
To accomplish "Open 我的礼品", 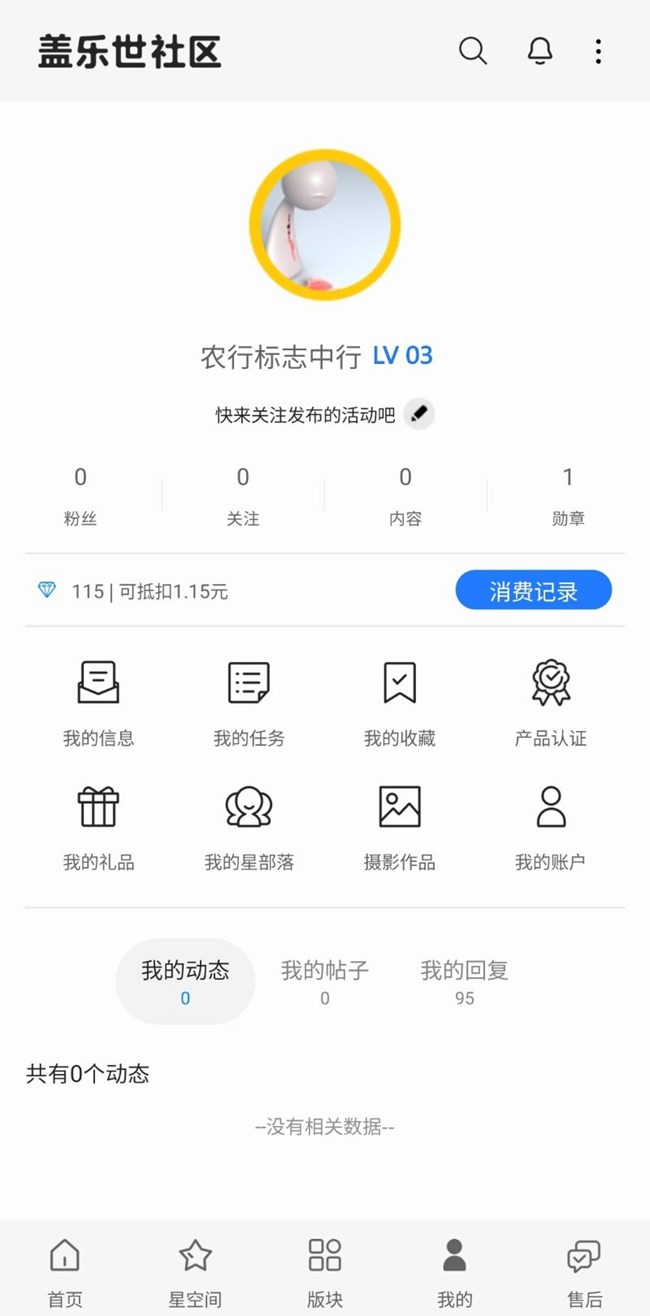I will point(98,825).
